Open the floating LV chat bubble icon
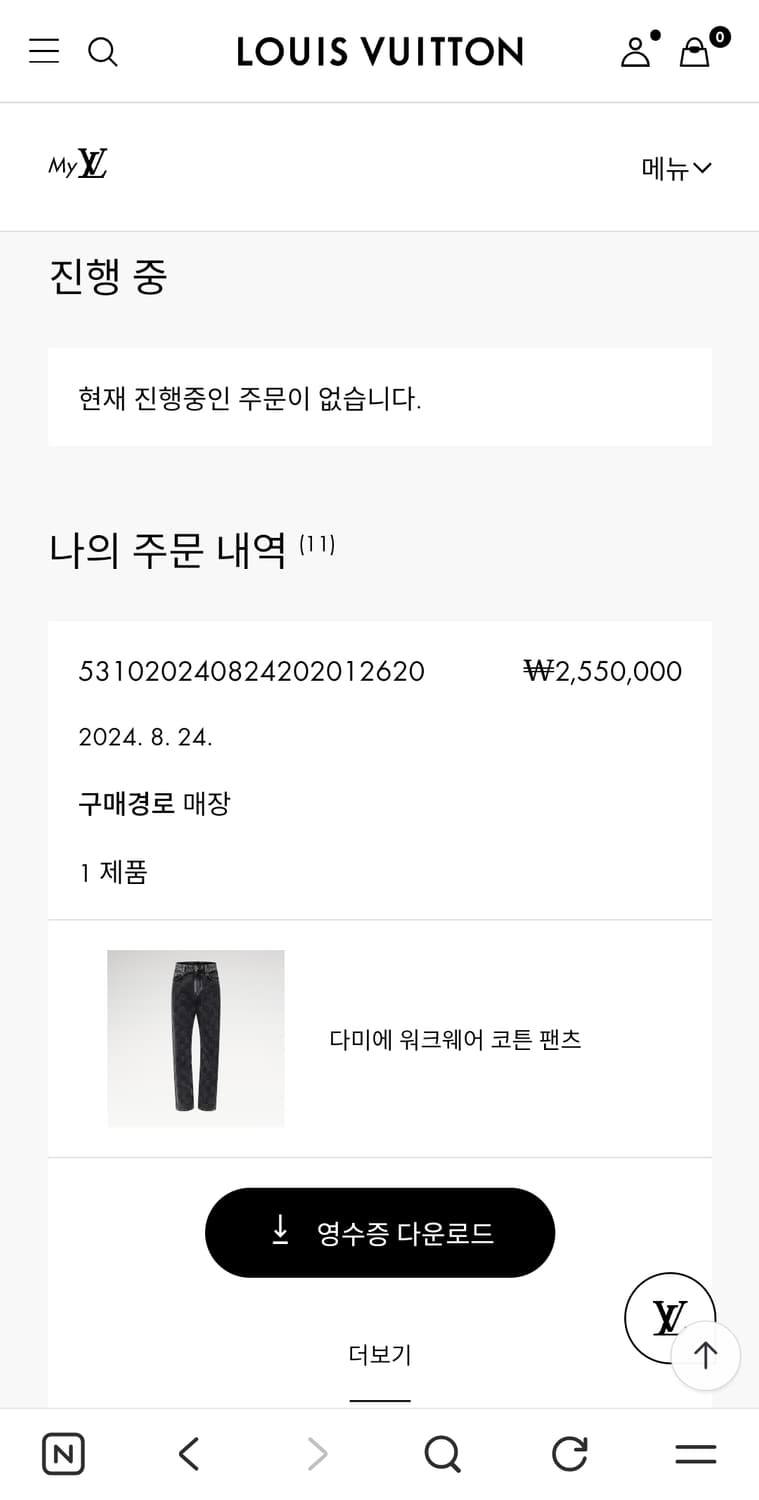The width and height of the screenshot is (759, 1500). (x=670, y=1318)
